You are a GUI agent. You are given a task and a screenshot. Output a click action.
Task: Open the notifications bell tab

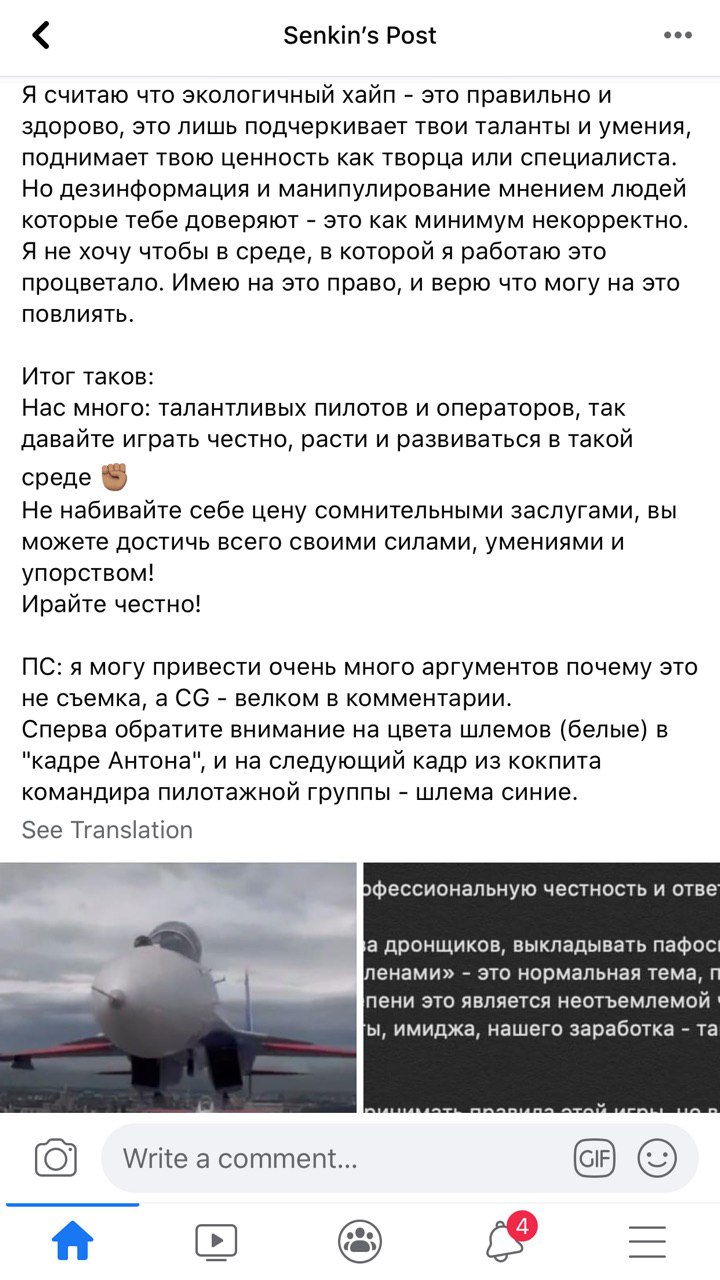(504, 1242)
